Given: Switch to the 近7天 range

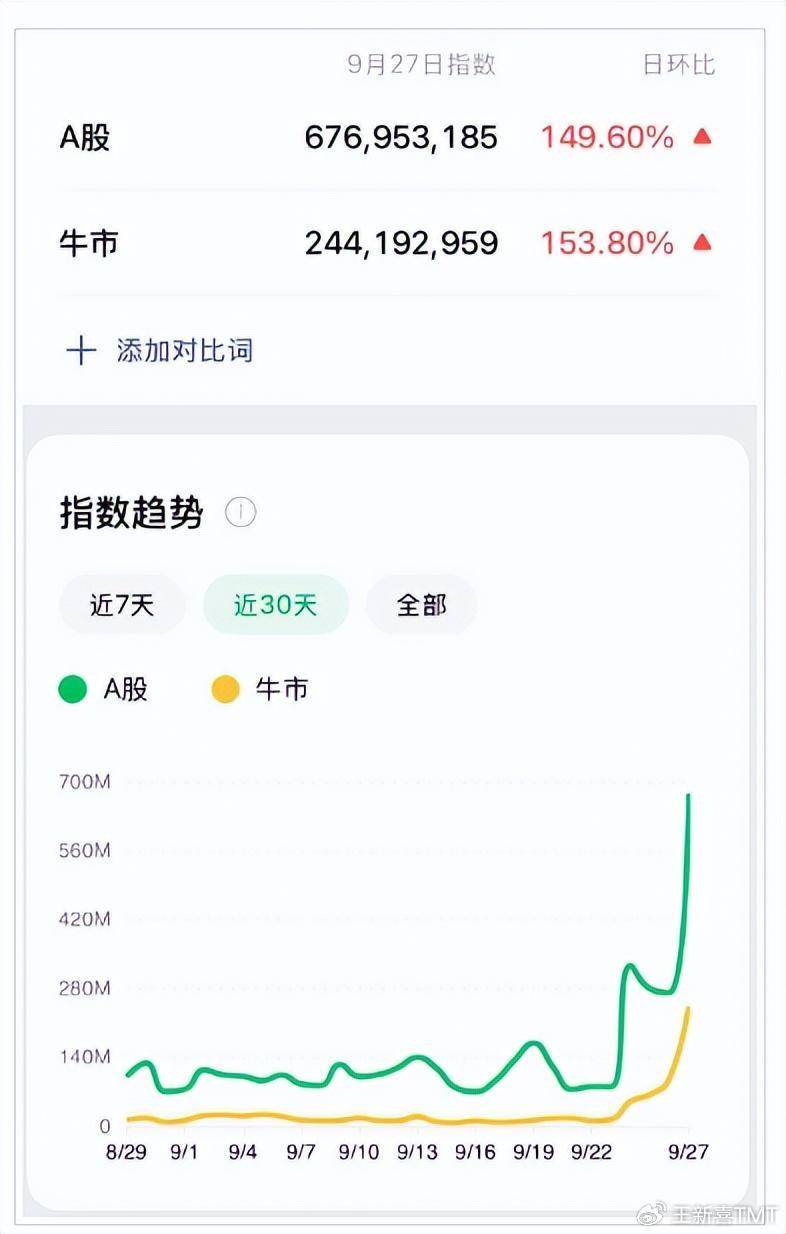Looking at the screenshot, I should (122, 605).
